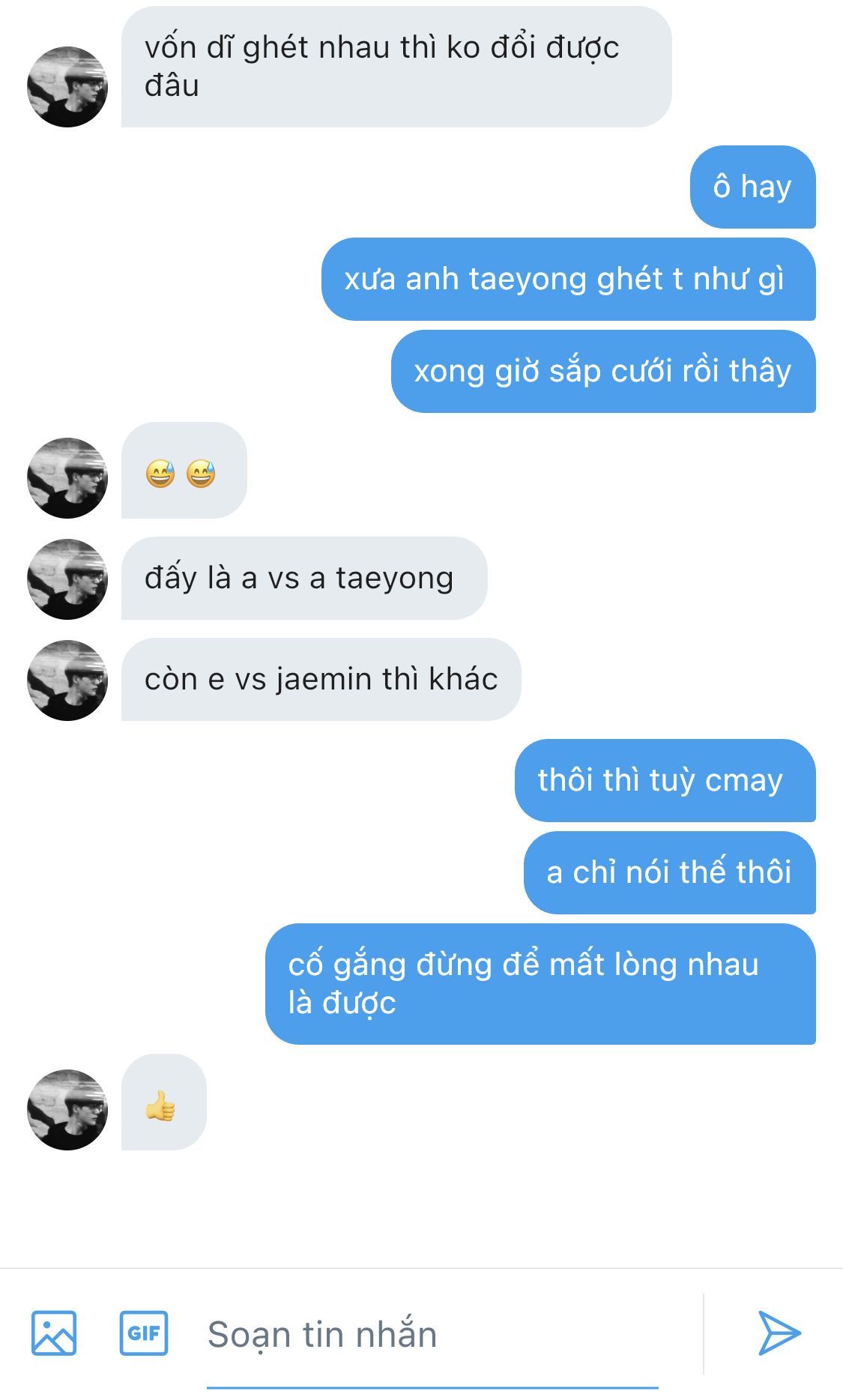Open sender's avatar beside 'đấy là a vs a taeyong'
This screenshot has width=843, height=1400.
pos(67,579)
